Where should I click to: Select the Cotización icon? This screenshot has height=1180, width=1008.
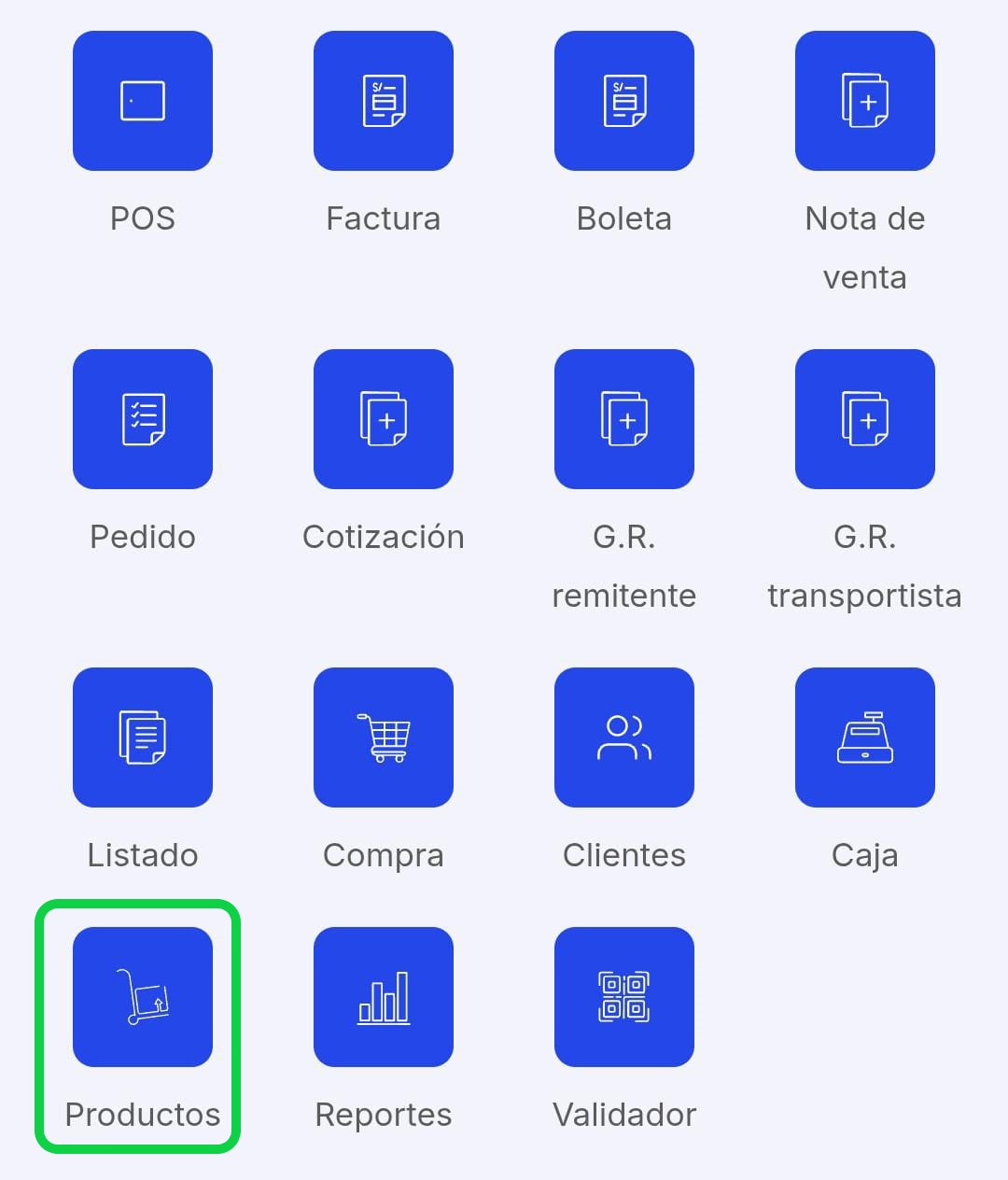click(x=383, y=418)
